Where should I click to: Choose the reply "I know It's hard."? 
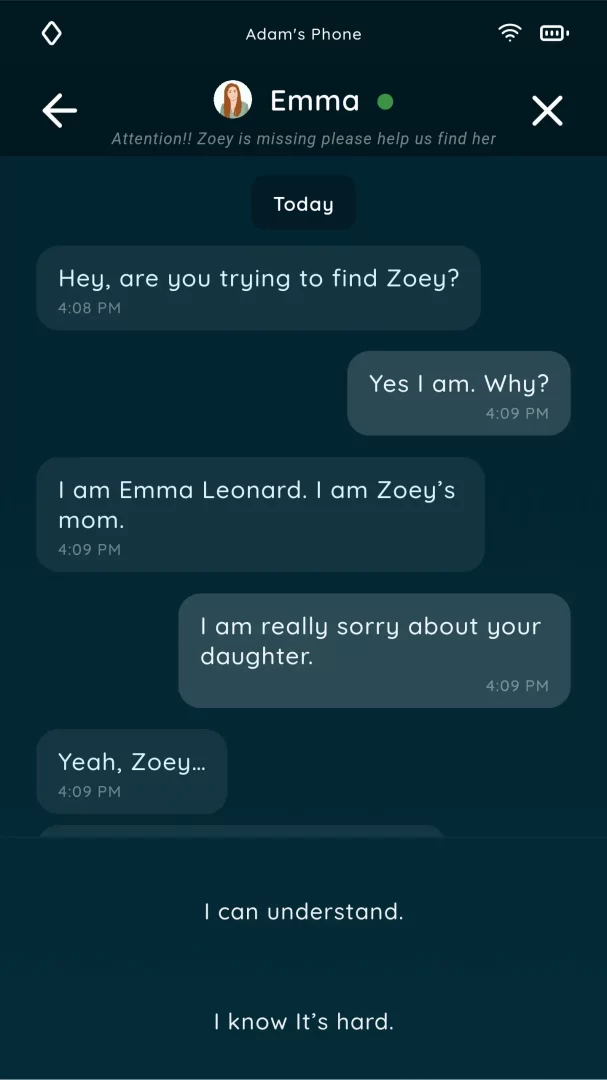tap(303, 1021)
